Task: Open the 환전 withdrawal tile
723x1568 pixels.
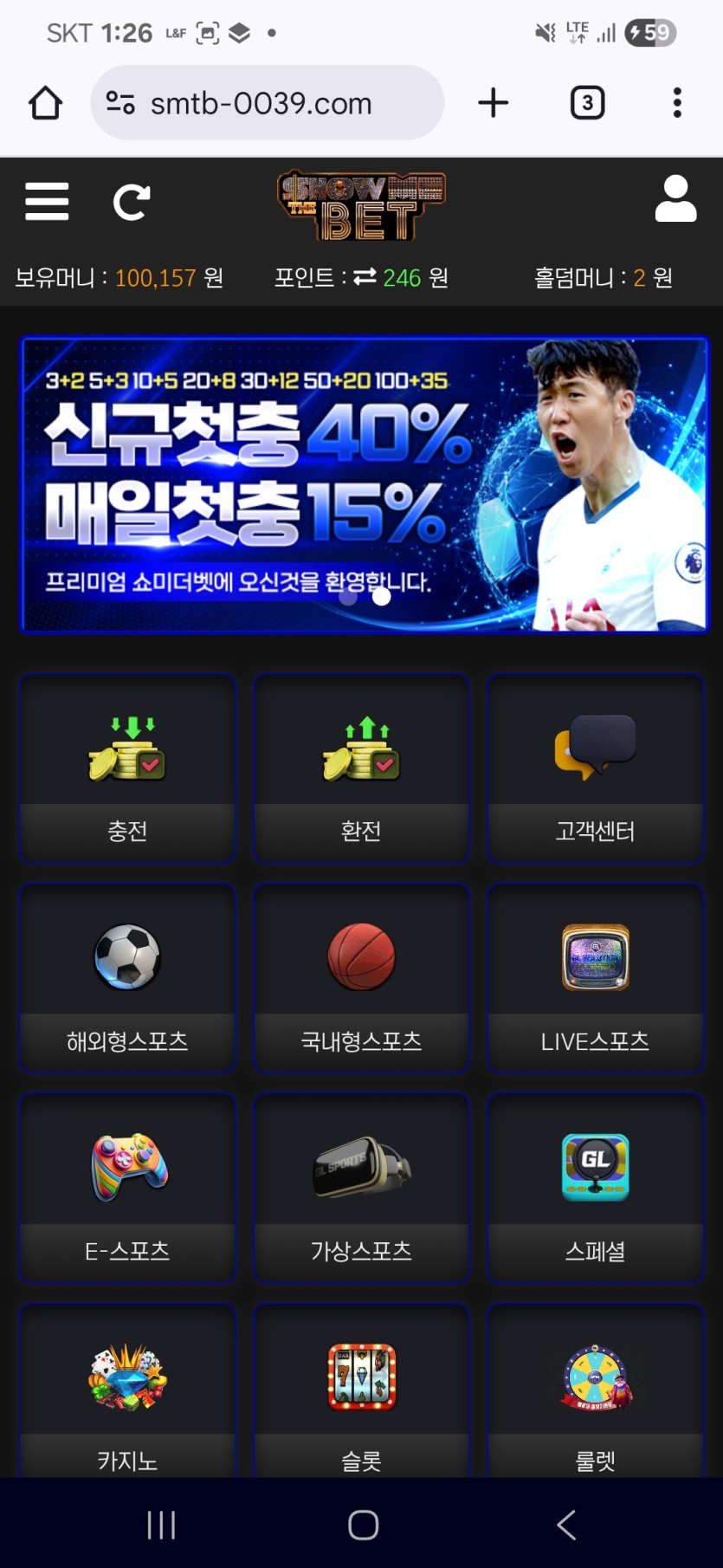Action: [361, 768]
